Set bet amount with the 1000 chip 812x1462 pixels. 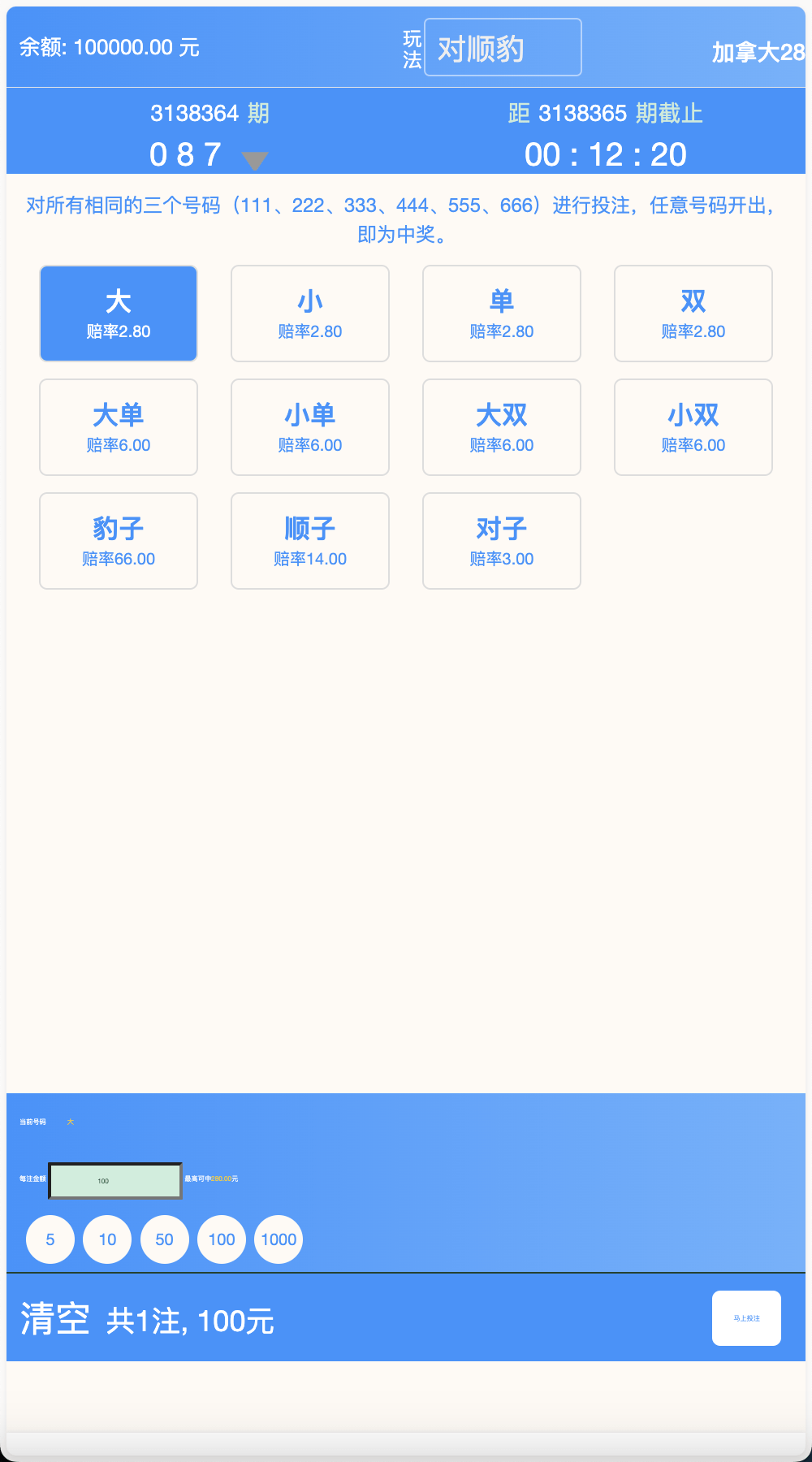(279, 1239)
